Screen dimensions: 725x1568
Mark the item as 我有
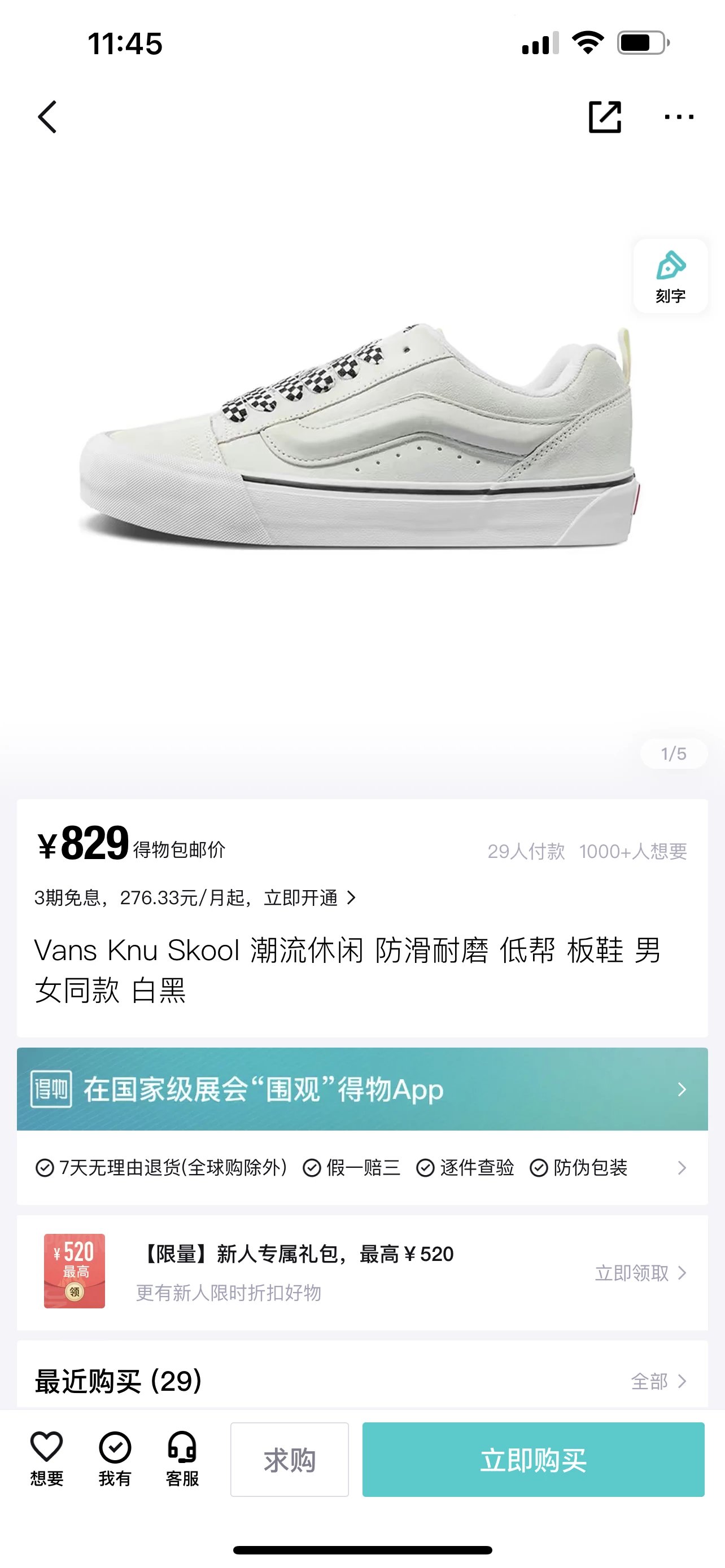pyautogui.click(x=115, y=1458)
